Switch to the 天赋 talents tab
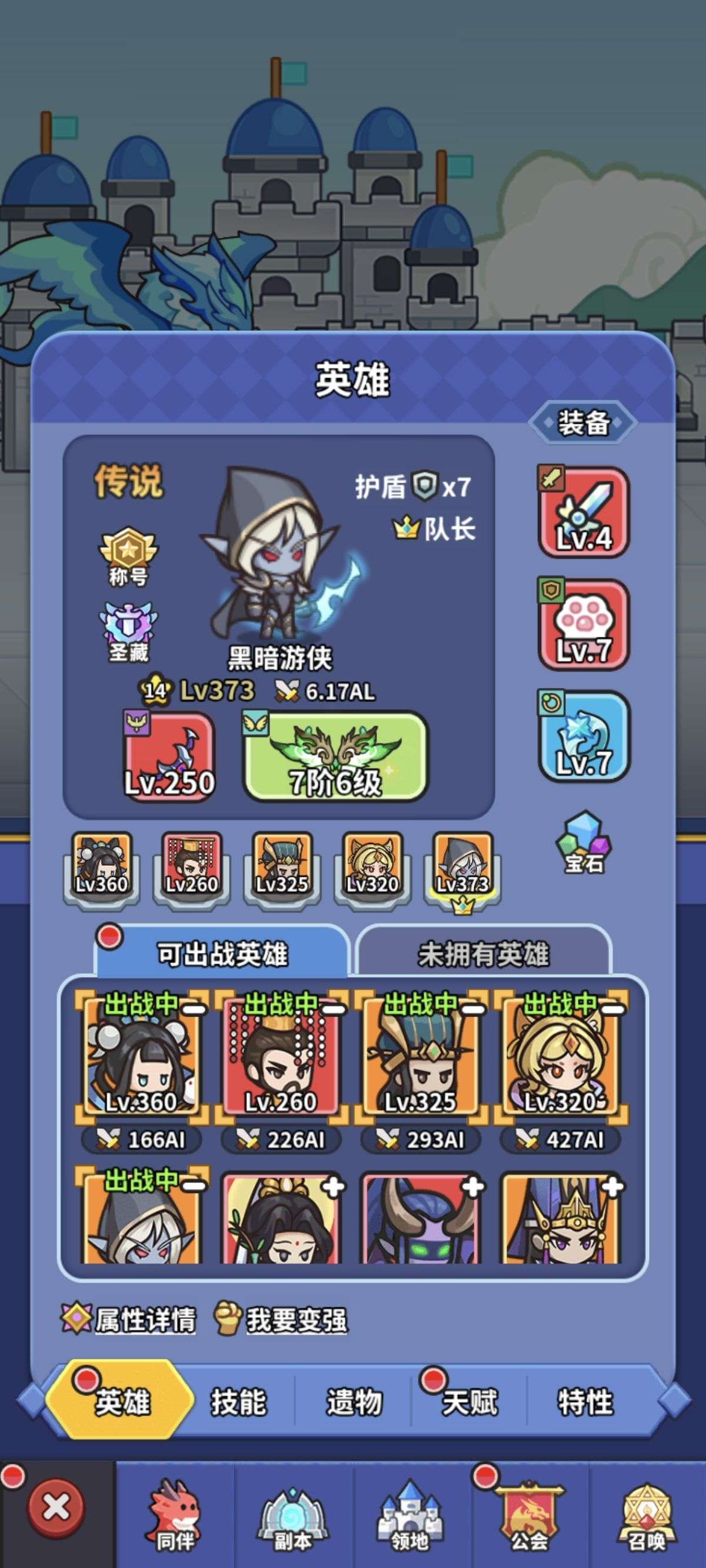The width and height of the screenshot is (706, 1568). (x=469, y=1402)
